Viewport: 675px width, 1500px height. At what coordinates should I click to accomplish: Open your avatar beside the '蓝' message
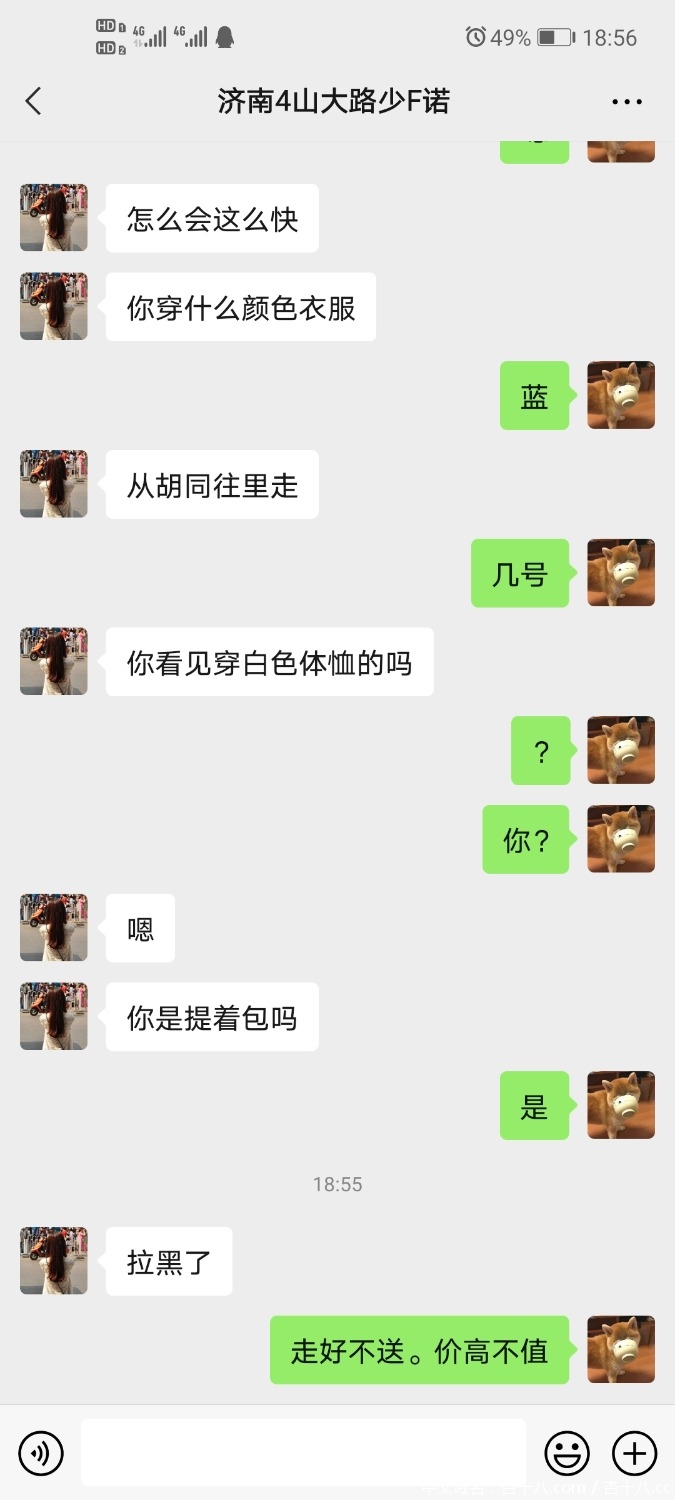point(621,395)
